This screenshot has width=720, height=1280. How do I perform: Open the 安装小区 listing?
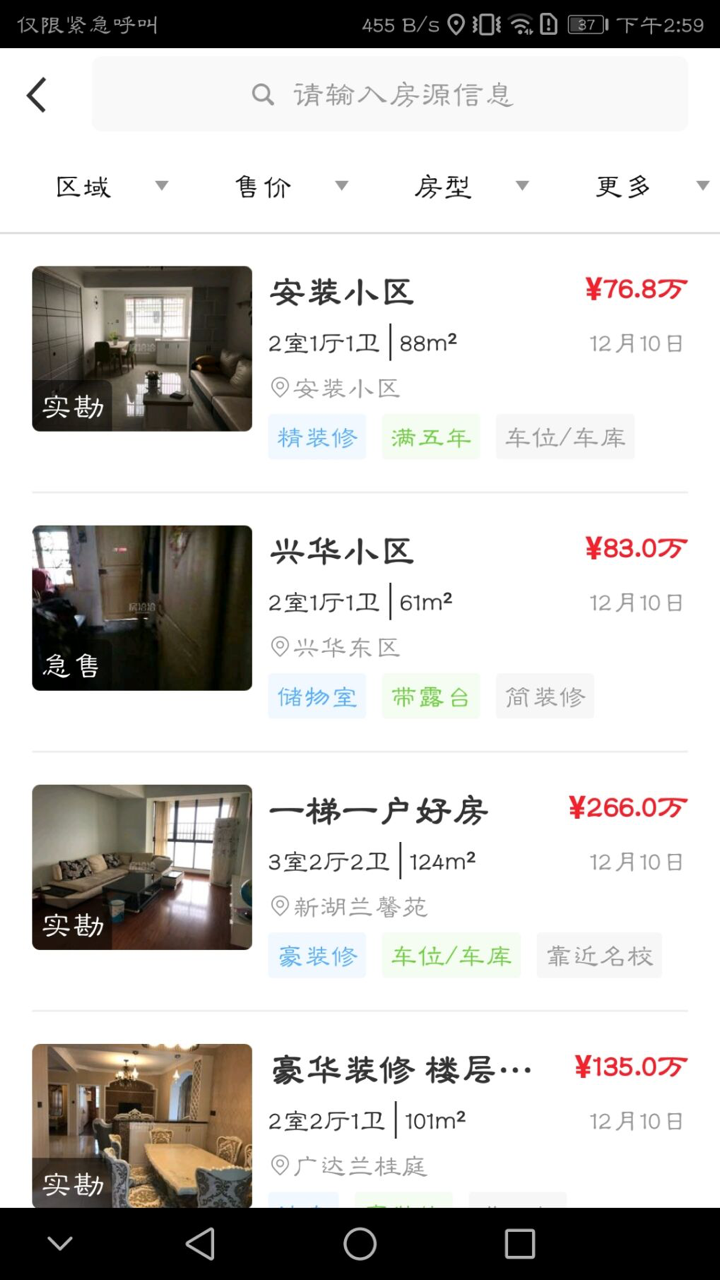click(360, 348)
